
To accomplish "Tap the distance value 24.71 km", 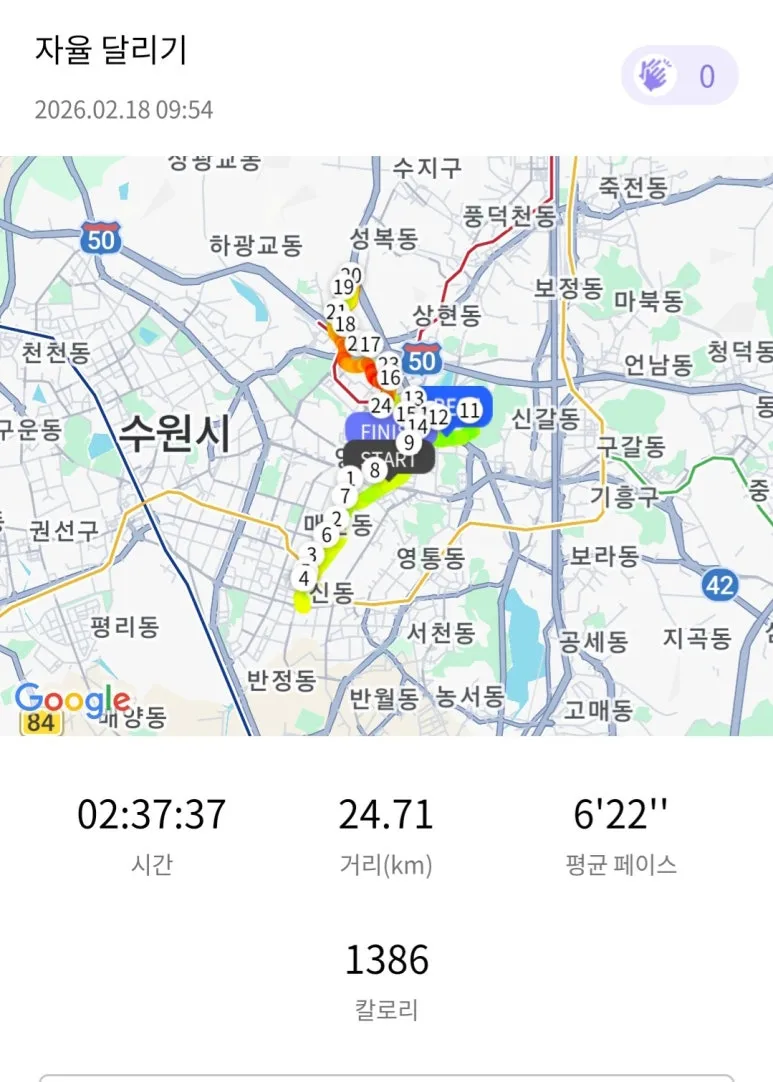I will 384,817.
